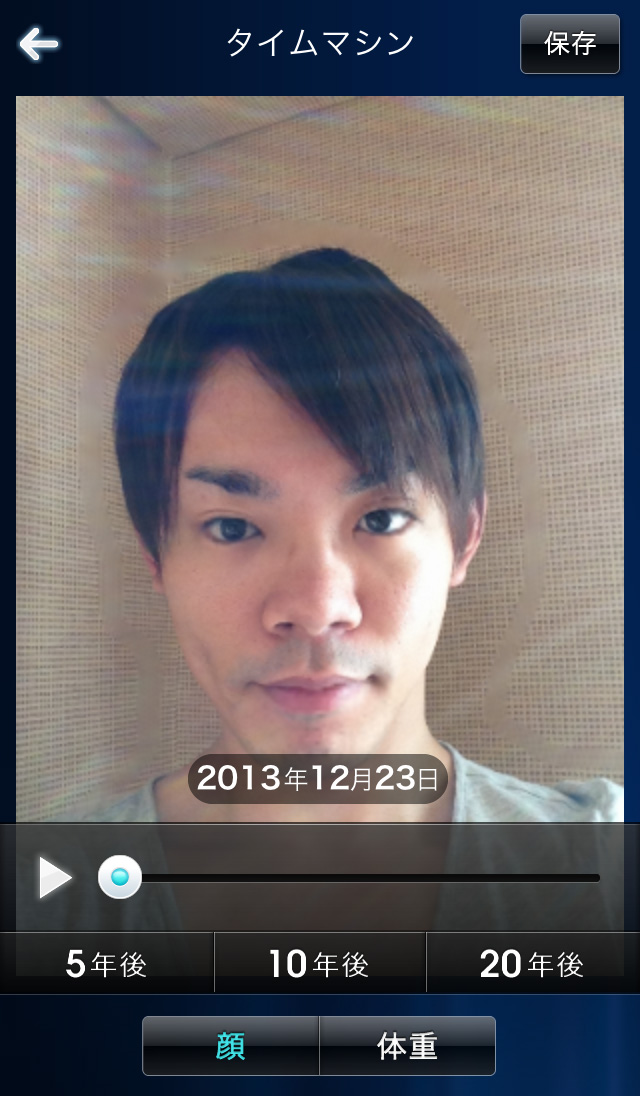Jump to 20年後 prediction
This screenshot has height=1096, width=640.
[x=532, y=964]
